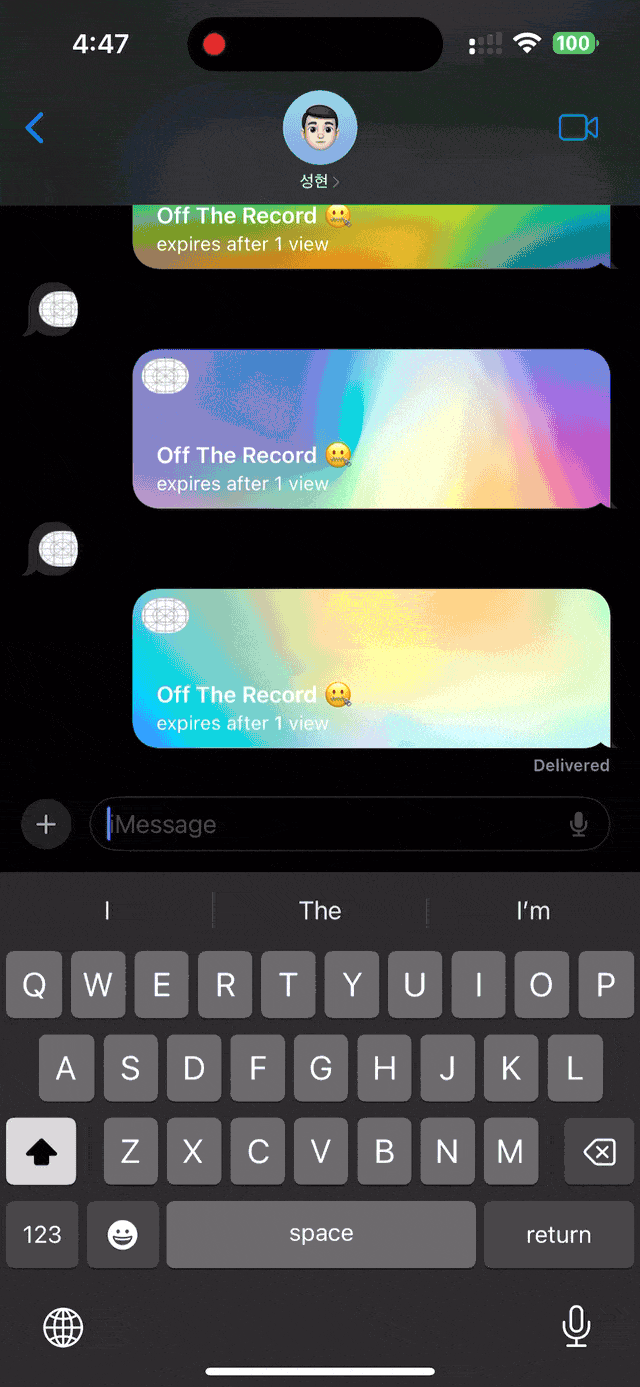Viewport: 640px width, 1387px height.
Task: Tap the backspace key
Action: click(599, 1152)
